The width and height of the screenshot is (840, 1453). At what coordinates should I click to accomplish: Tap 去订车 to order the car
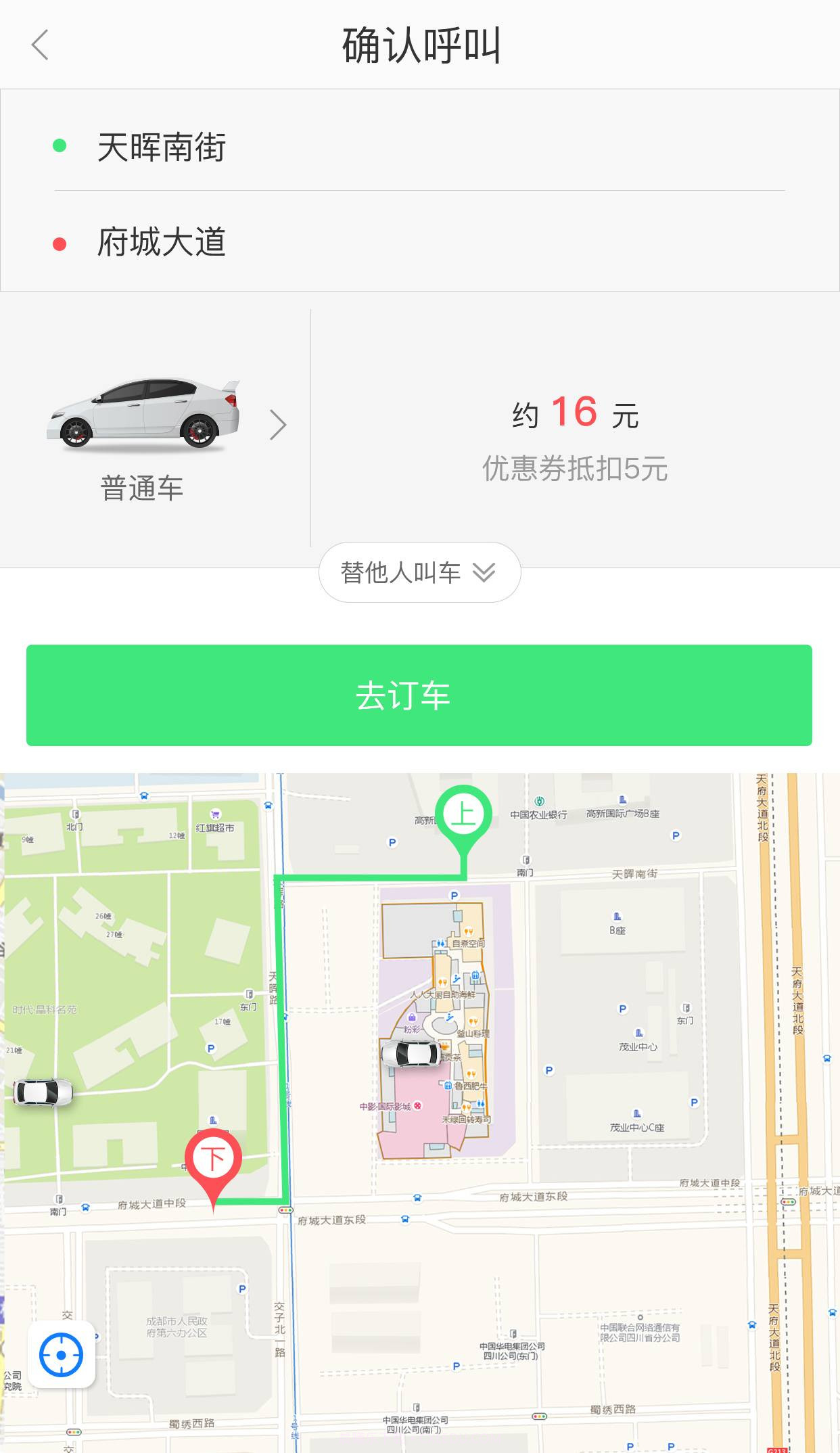point(420,696)
